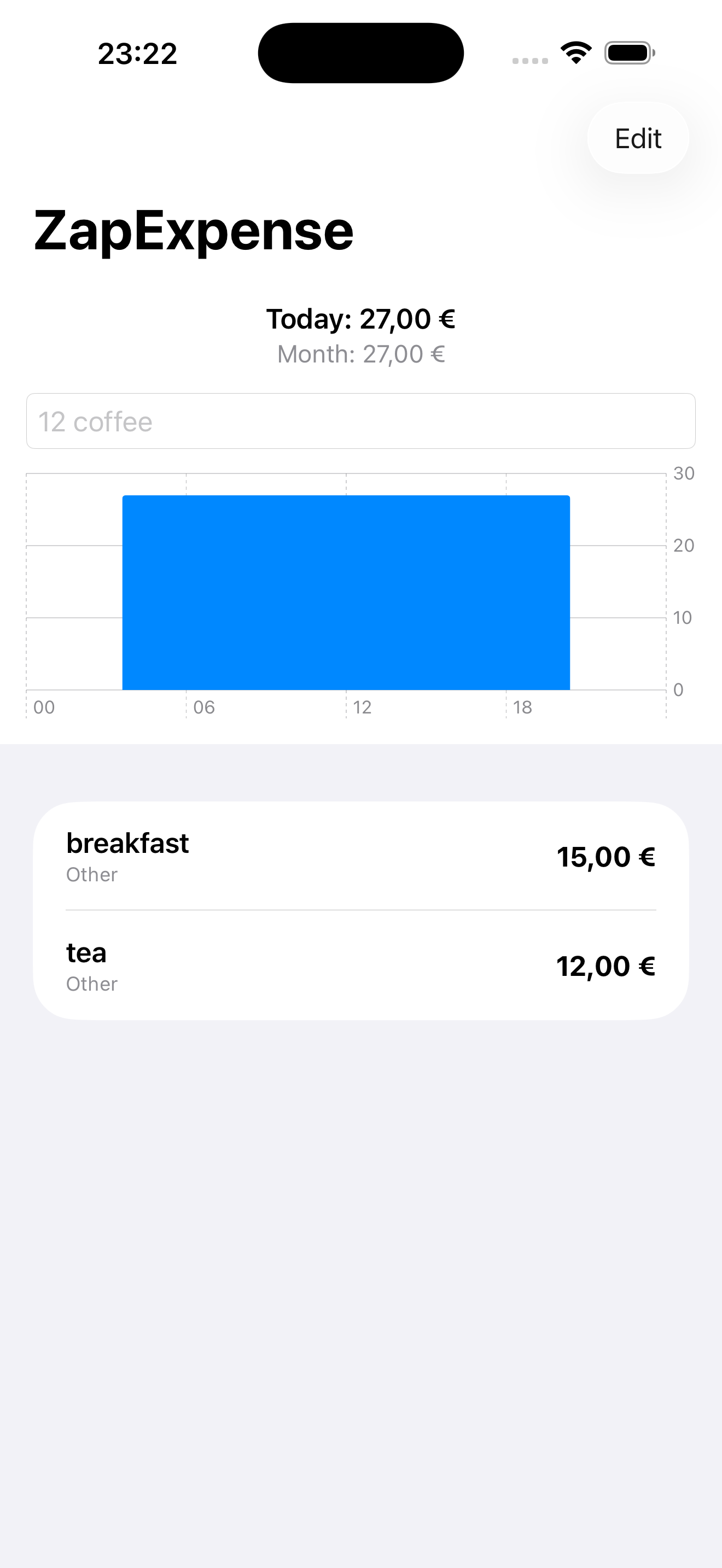The image size is (722, 1568).
Task: Tap the euro symbol beside the tea amount
Action: click(x=645, y=966)
